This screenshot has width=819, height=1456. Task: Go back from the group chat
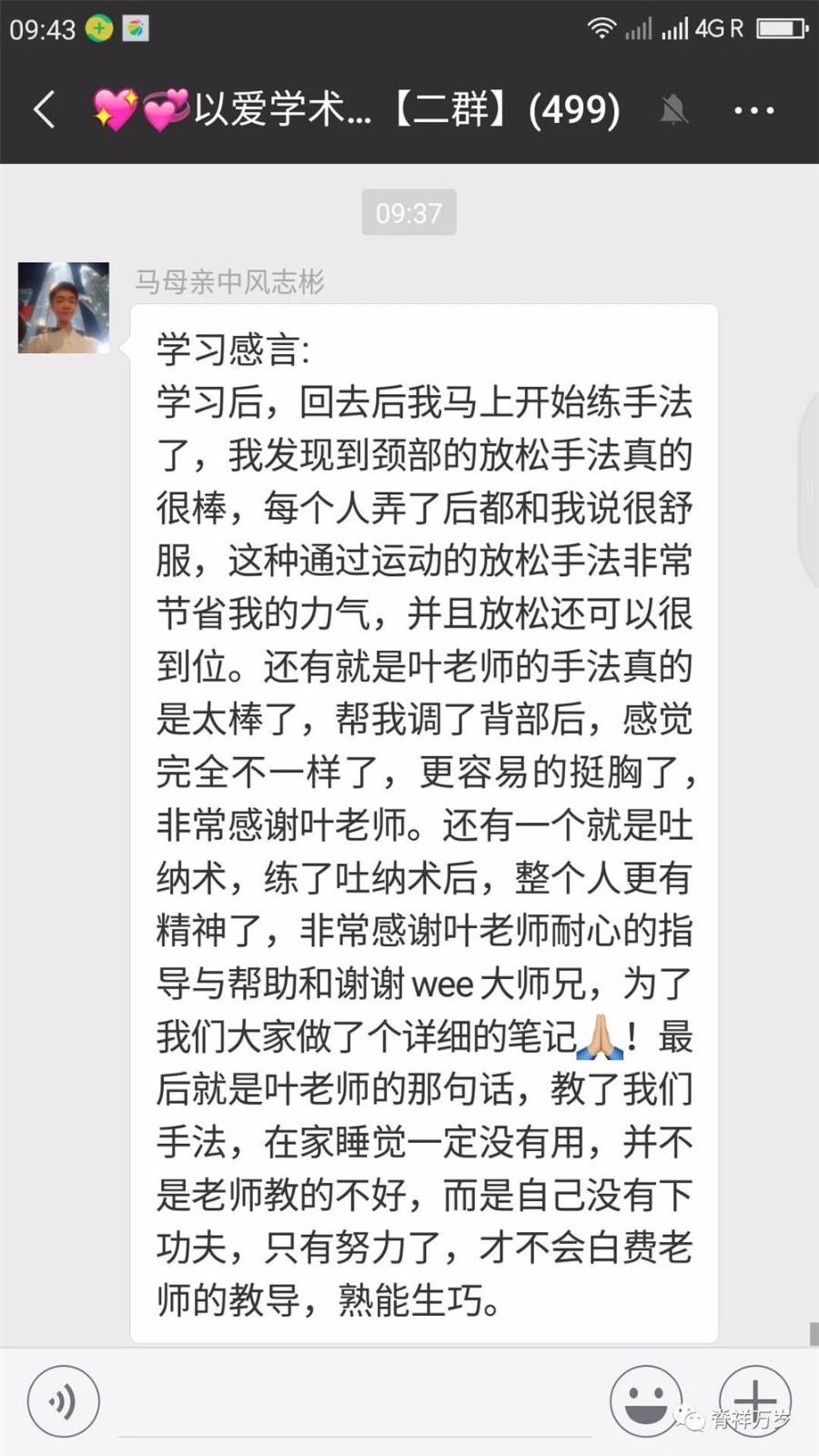coord(44,110)
